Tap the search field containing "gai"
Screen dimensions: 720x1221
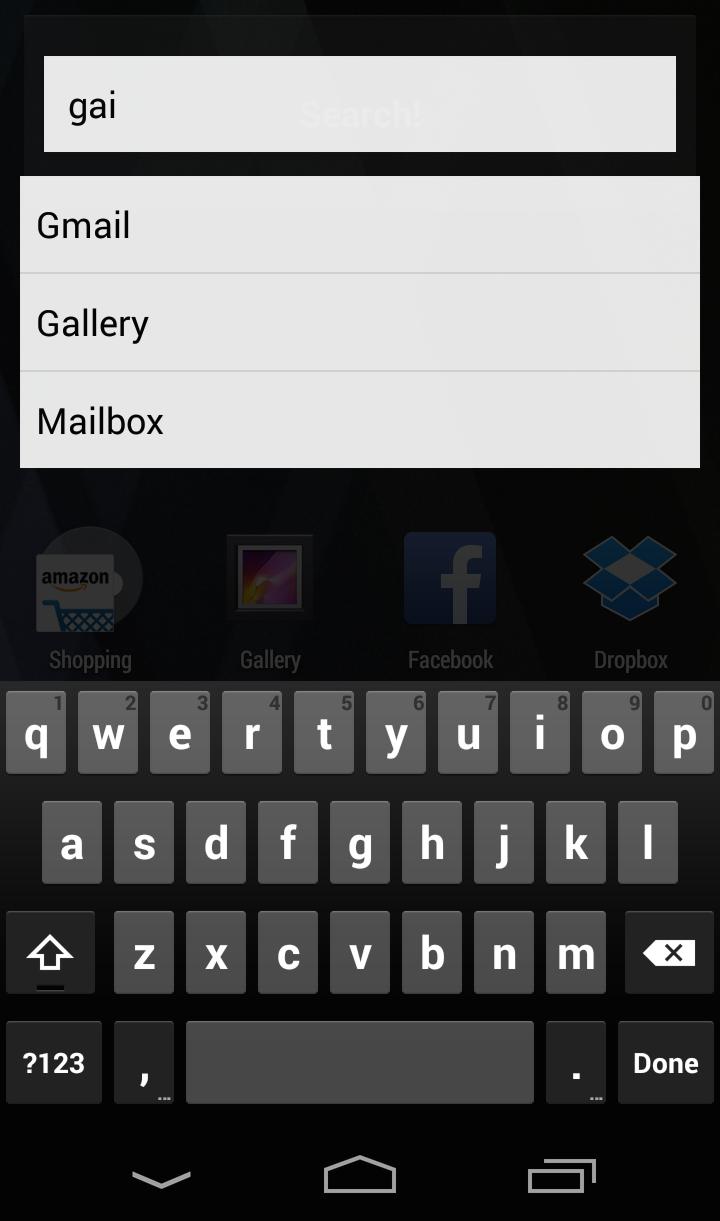[360, 104]
